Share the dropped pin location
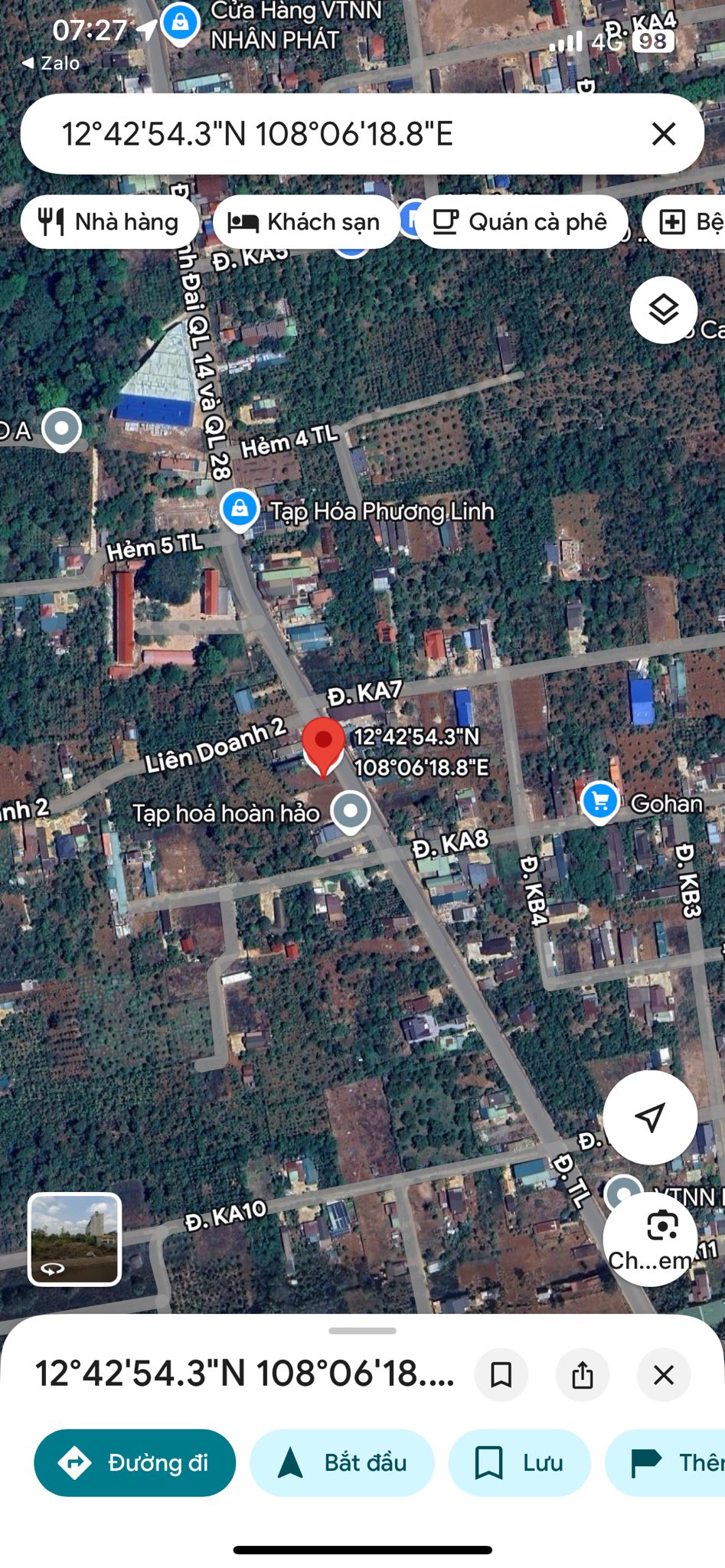The width and height of the screenshot is (725, 1568). [x=583, y=1374]
